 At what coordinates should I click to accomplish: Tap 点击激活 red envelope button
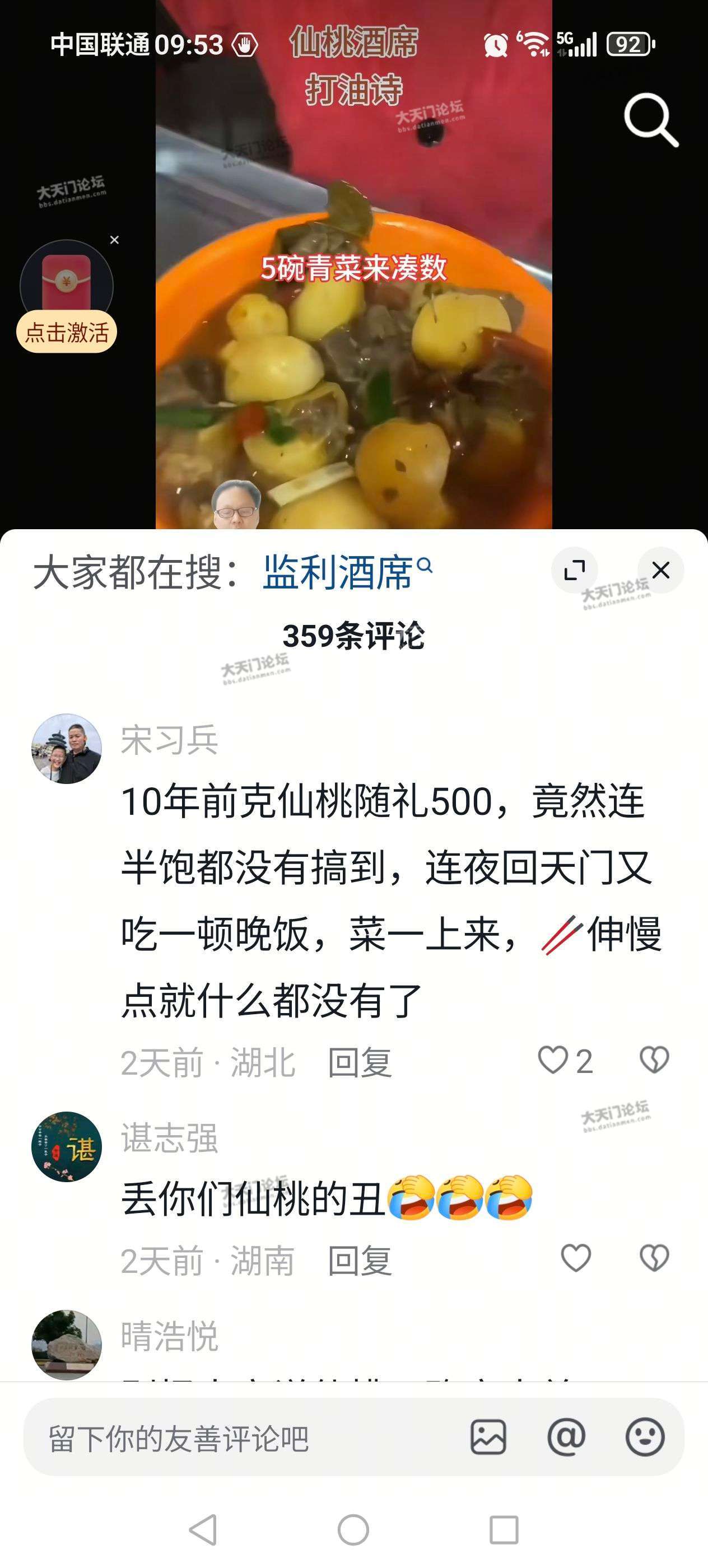point(66,332)
